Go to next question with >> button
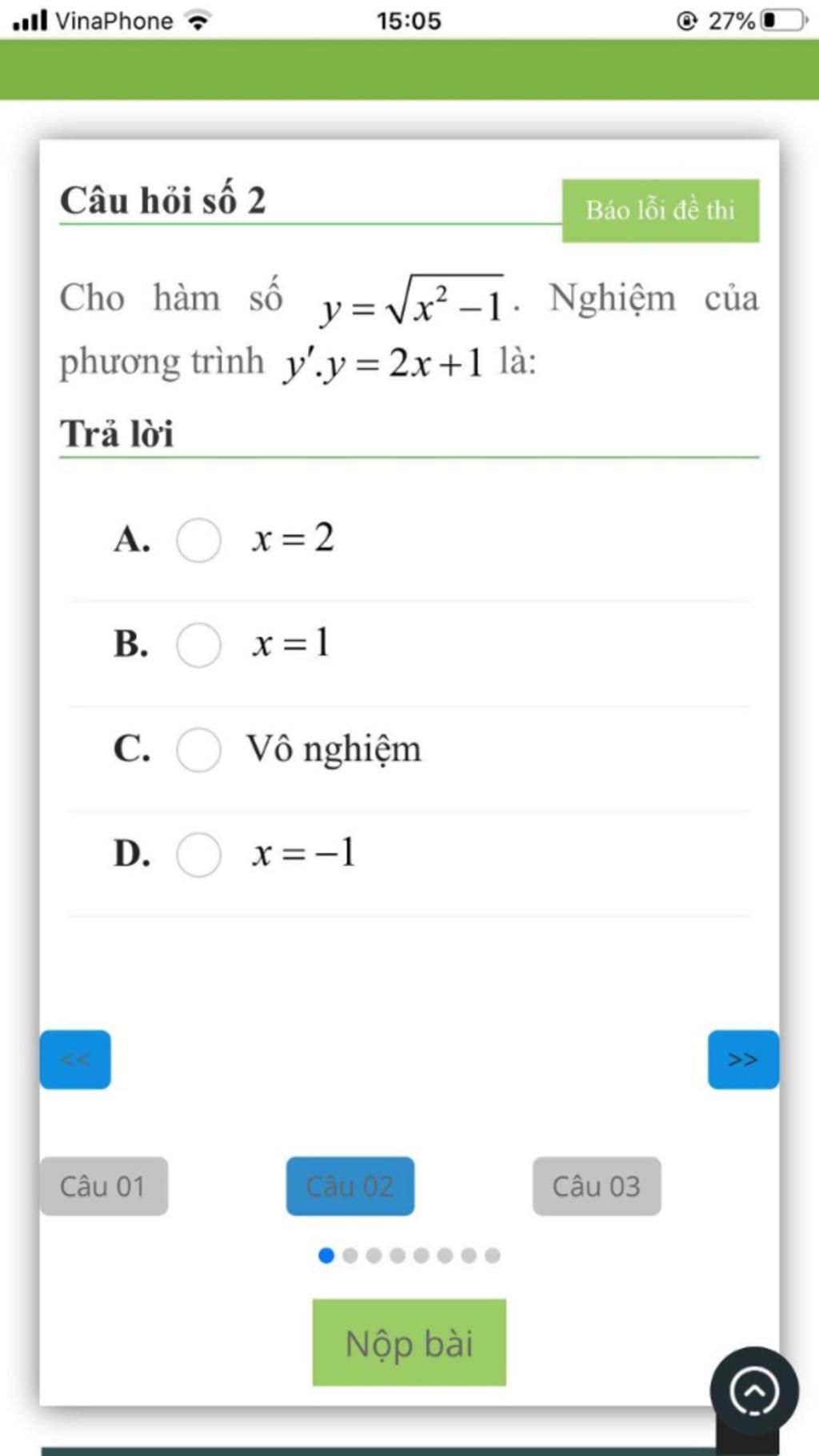Viewport: 819px width, 1456px height. click(742, 1059)
